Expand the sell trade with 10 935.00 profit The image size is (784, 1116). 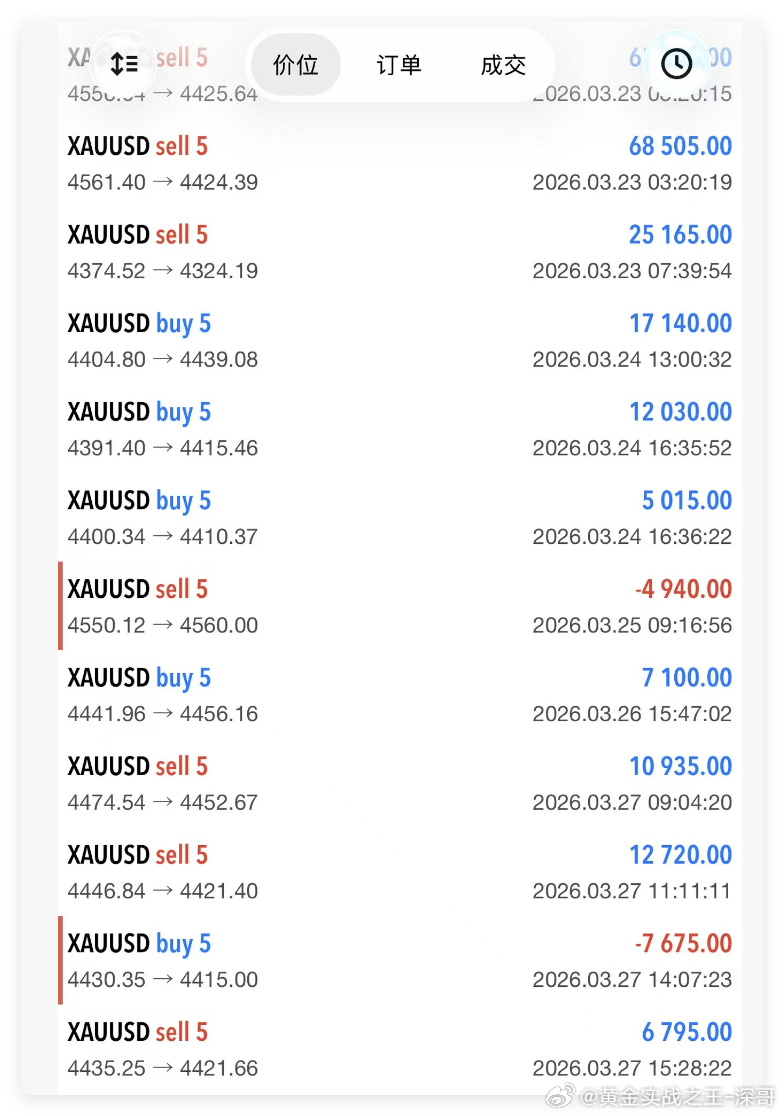coord(400,783)
